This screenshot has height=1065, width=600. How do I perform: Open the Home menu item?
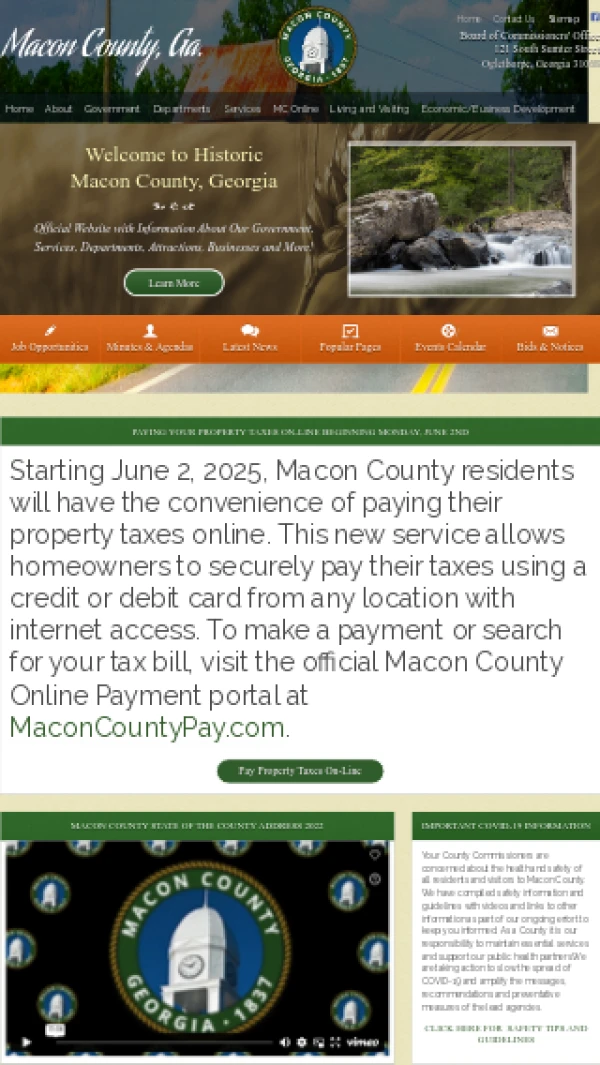coord(19,109)
